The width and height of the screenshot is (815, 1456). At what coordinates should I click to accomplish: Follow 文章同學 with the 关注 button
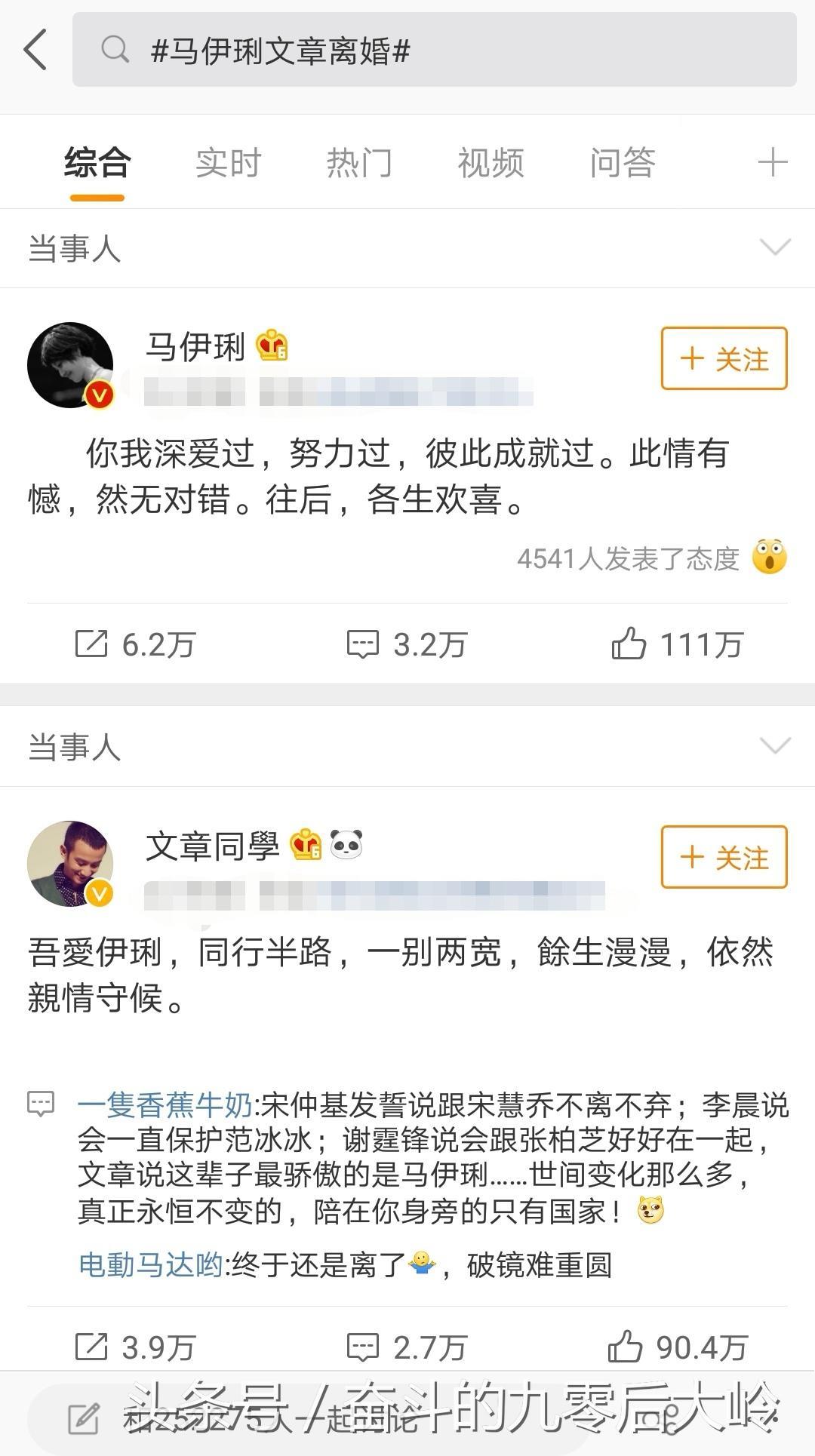click(x=724, y=857)
